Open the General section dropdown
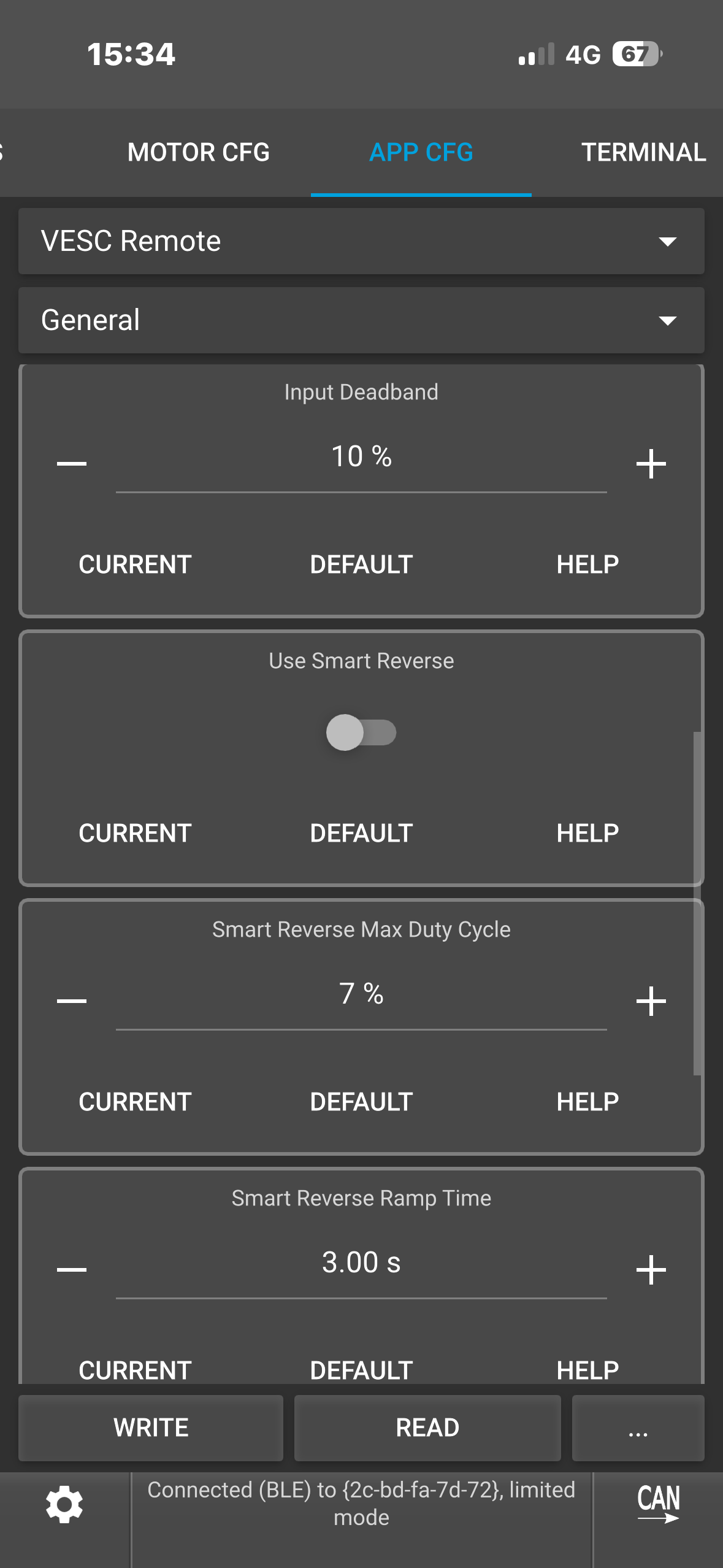This screenshot has width=723, height=1568. [361, 320]
